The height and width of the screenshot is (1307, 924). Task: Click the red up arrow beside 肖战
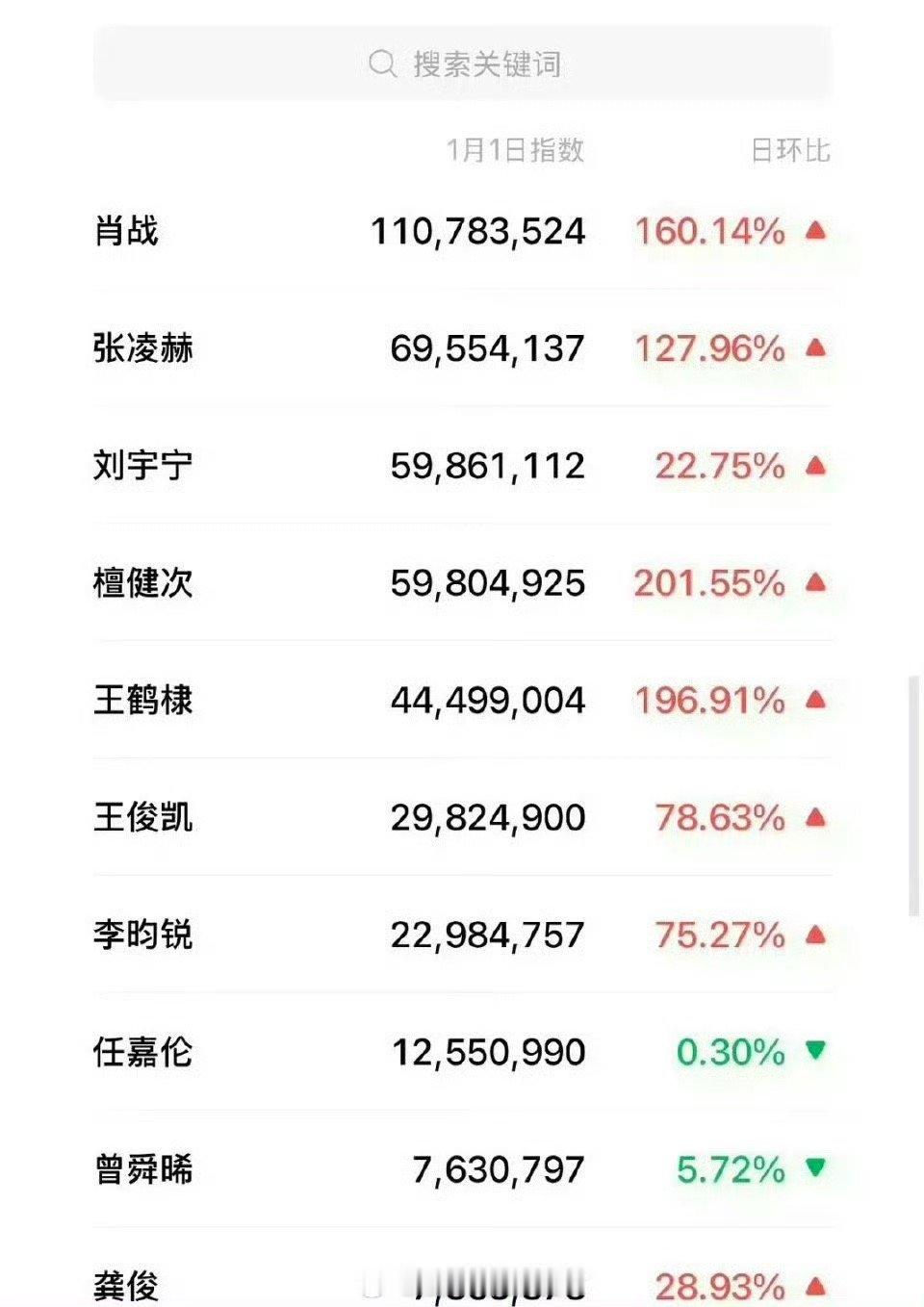(816, 231)
